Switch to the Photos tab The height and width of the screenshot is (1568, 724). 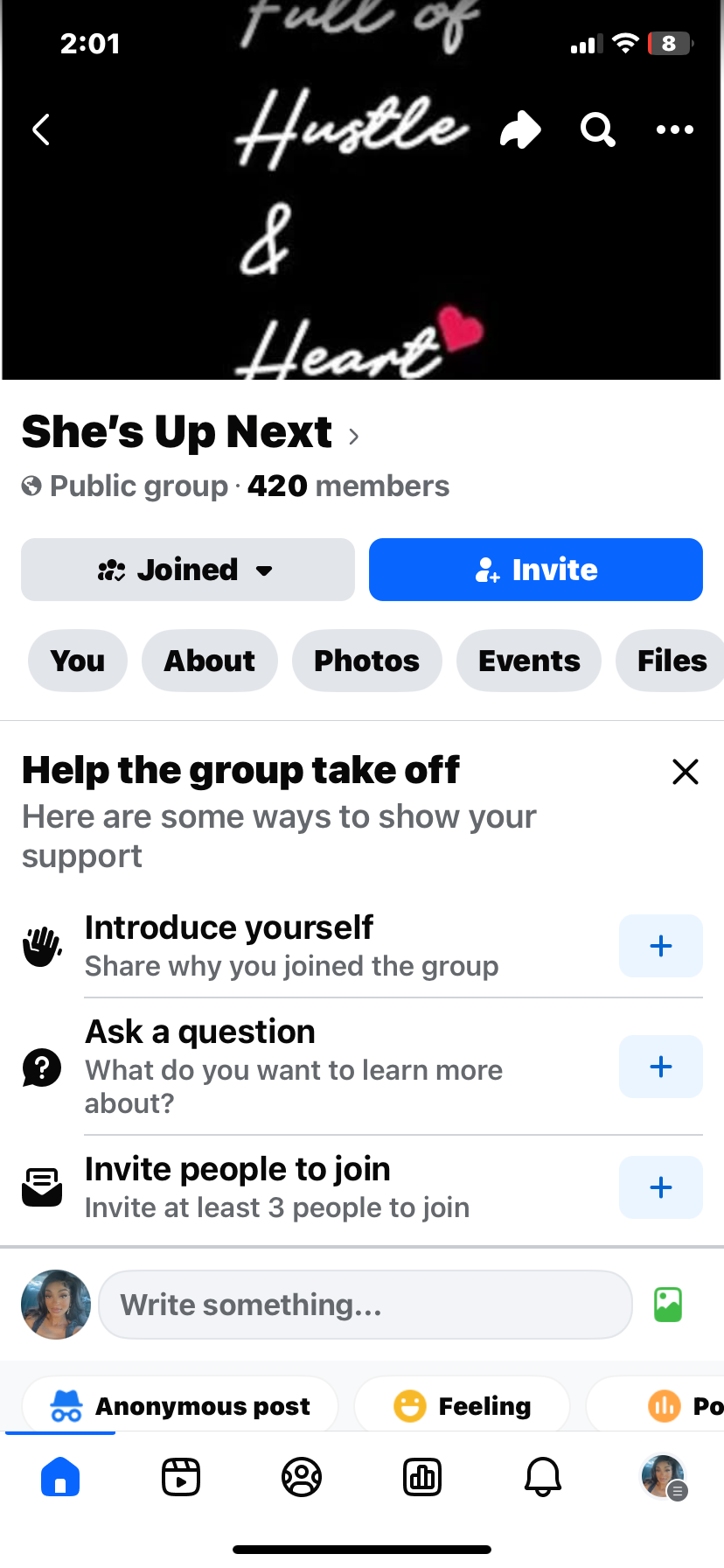click(366, 661)
